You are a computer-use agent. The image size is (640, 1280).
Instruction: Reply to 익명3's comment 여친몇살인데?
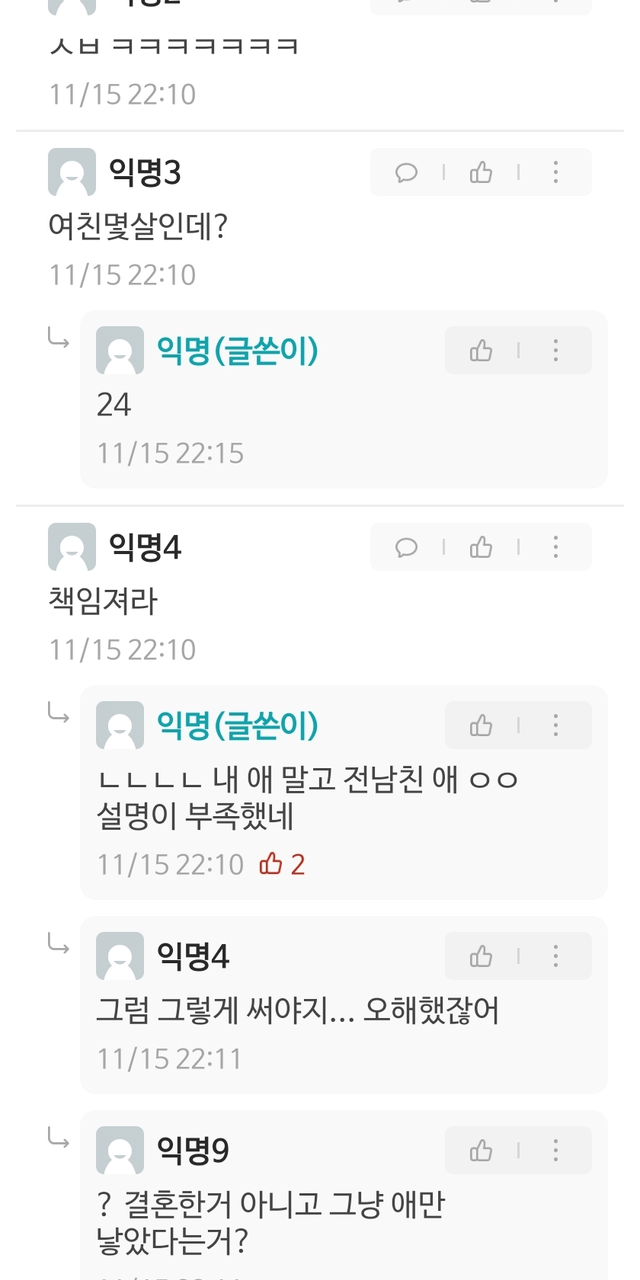pyautogui.click(x=406, y=173)
